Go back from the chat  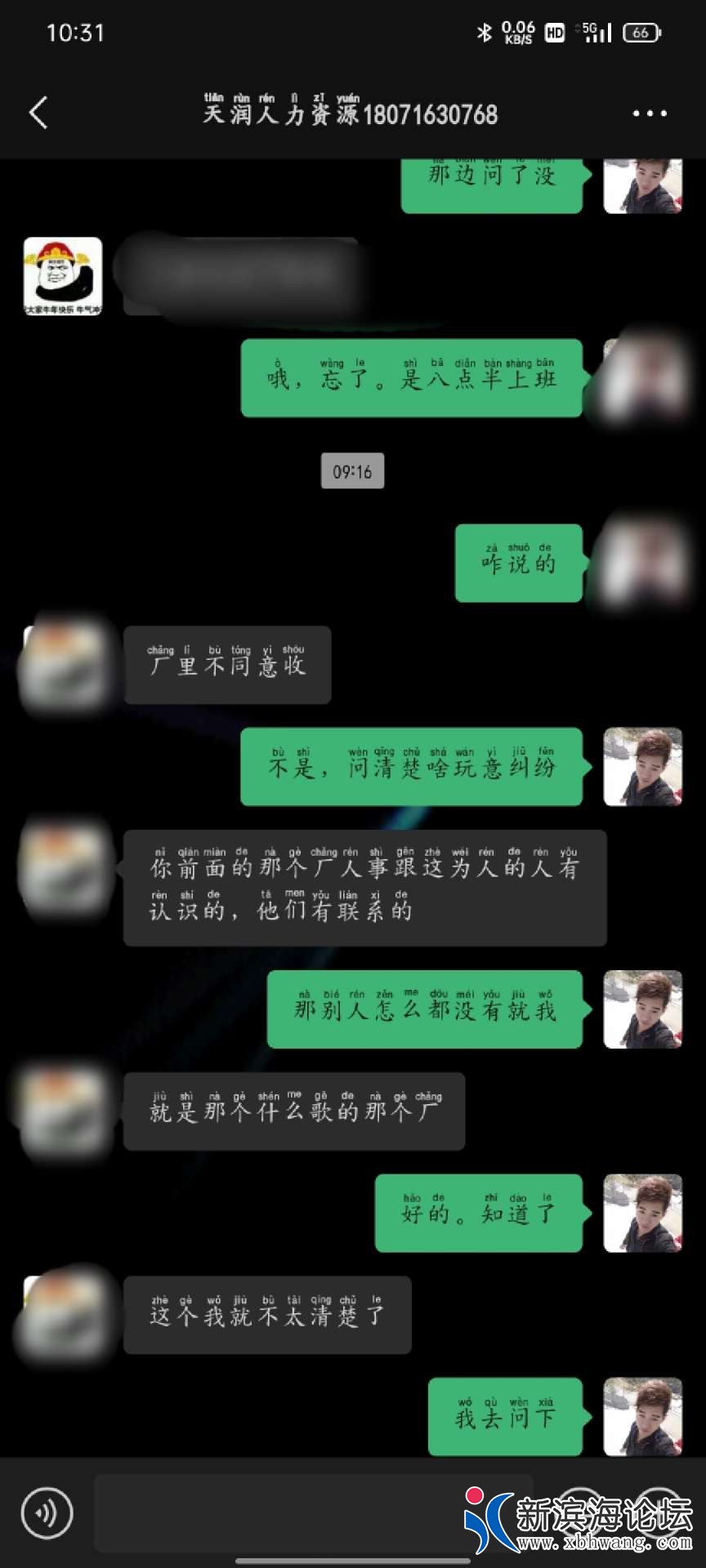[x=38, y=113]
